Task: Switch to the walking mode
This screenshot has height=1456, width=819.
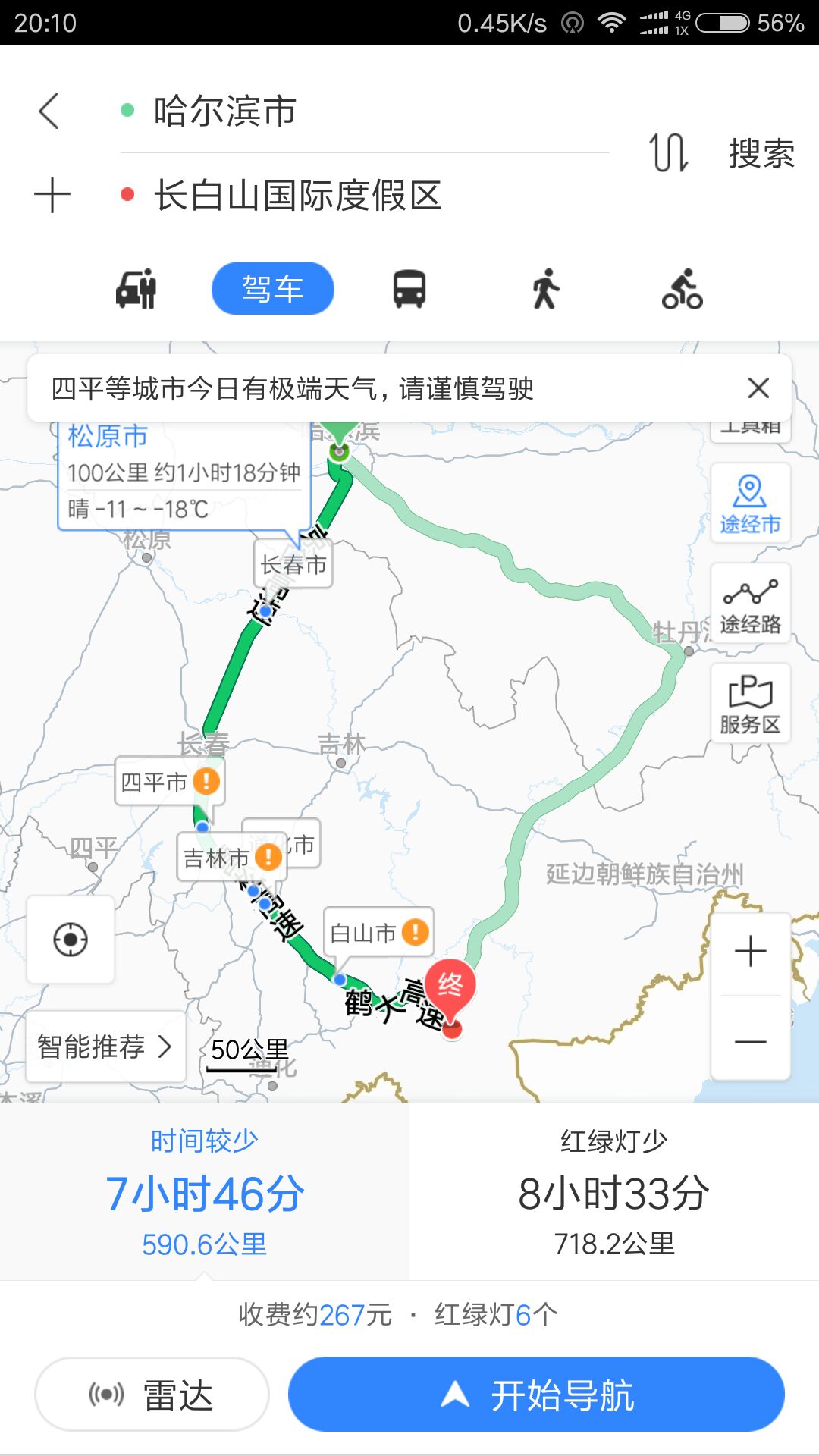Action: (x=545, y=289)
